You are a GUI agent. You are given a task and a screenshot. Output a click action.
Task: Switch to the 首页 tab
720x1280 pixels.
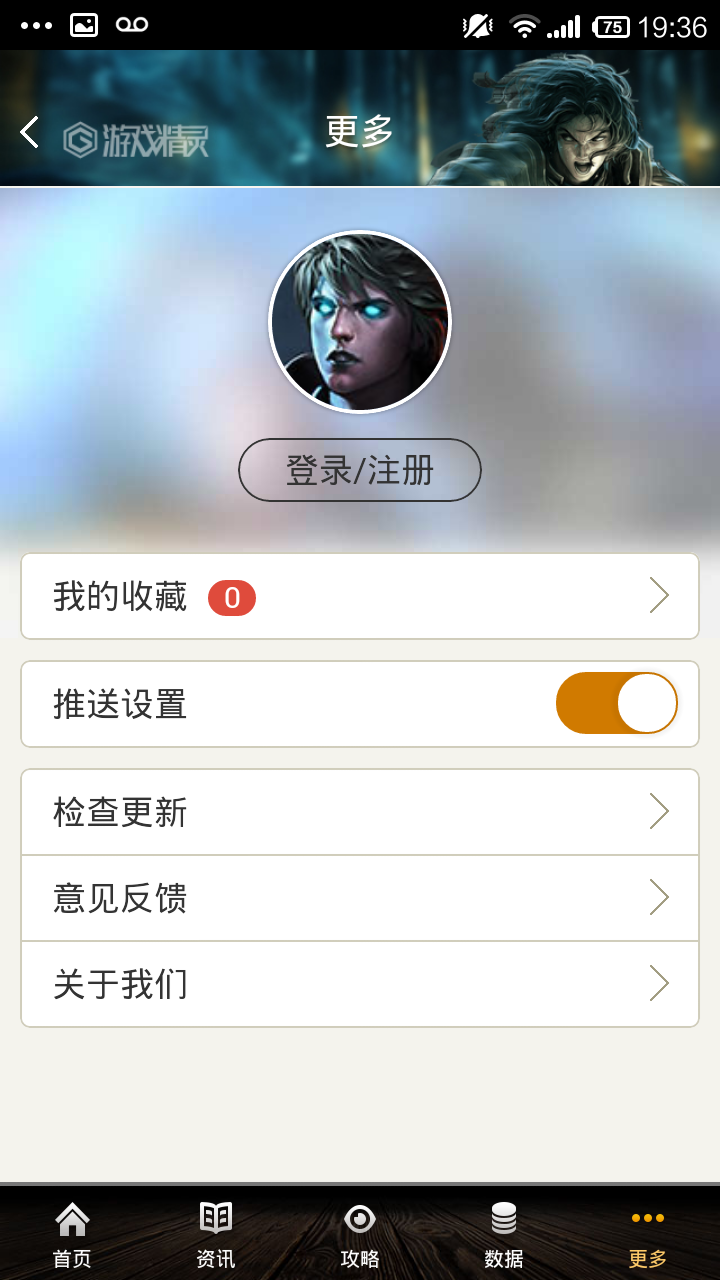click(72, 1234)
